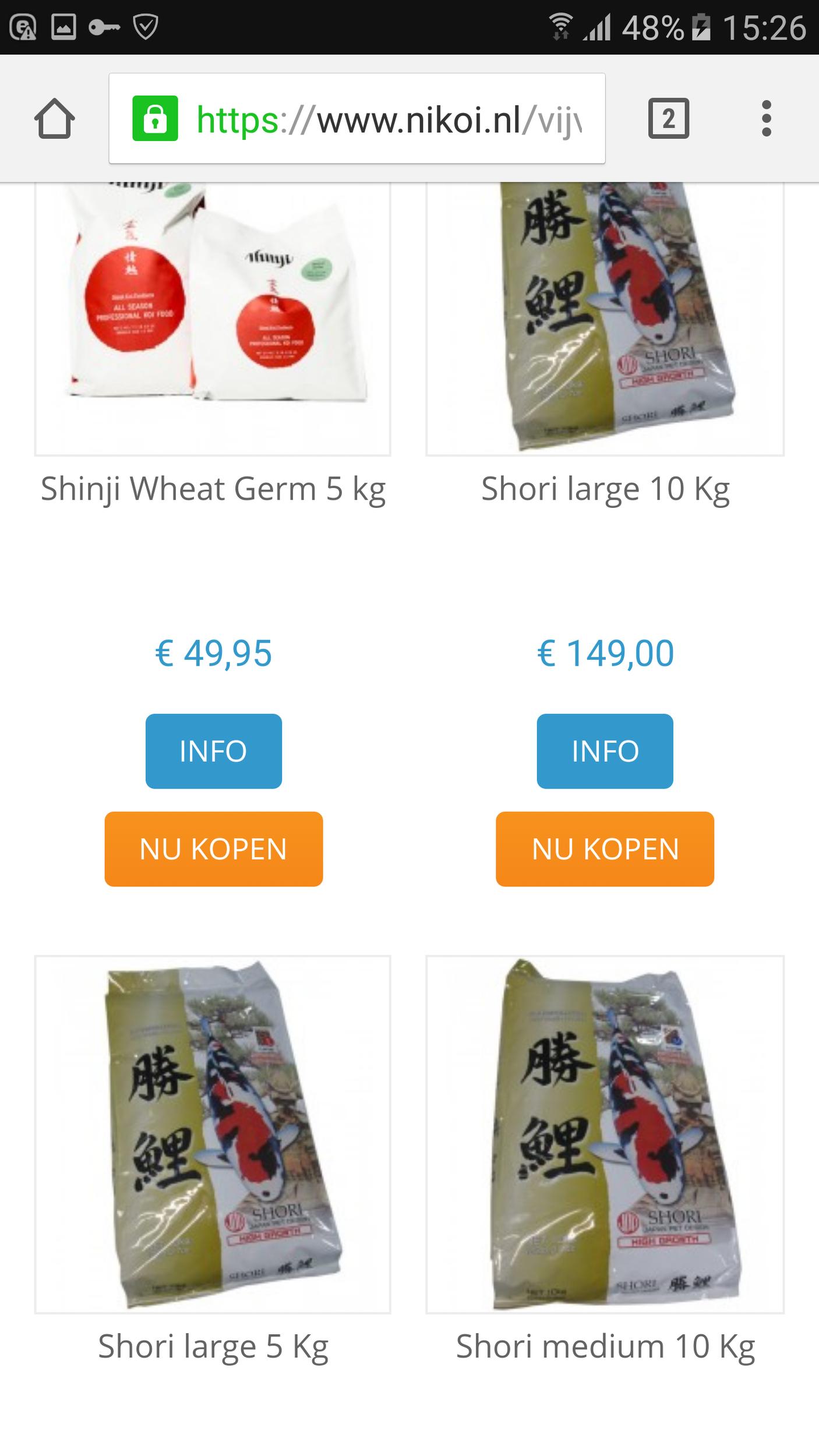Open Shori large 5 Kg product image

click(x=213, y=1133)
